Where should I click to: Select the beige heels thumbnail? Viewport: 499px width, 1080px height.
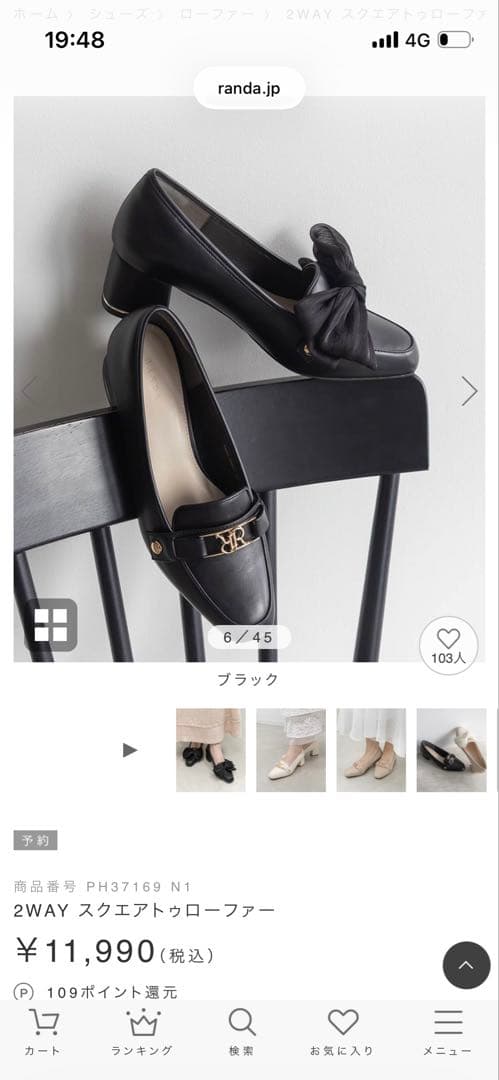click(371, 749)
